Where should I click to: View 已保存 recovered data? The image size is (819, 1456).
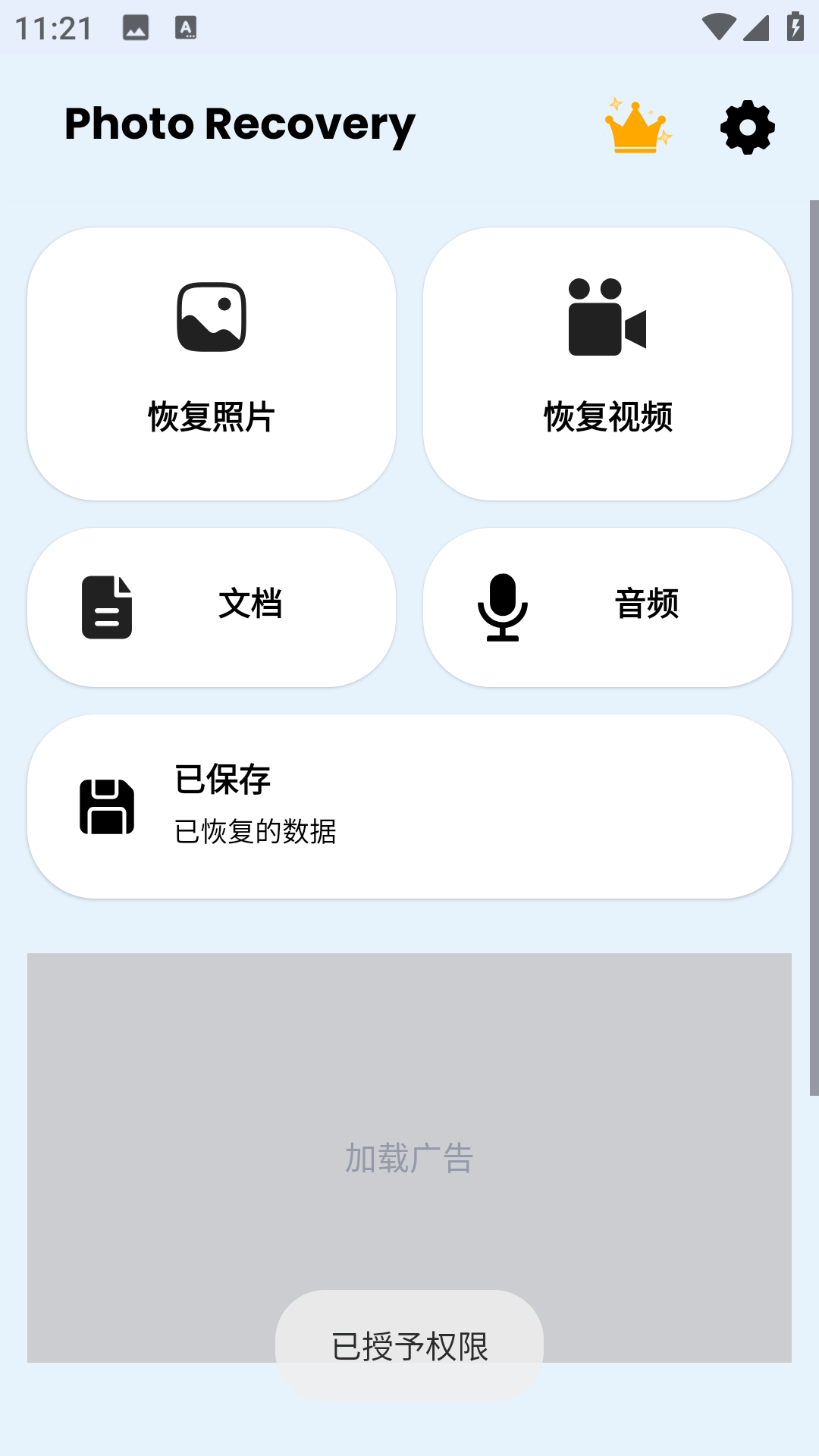click(409, 806)
